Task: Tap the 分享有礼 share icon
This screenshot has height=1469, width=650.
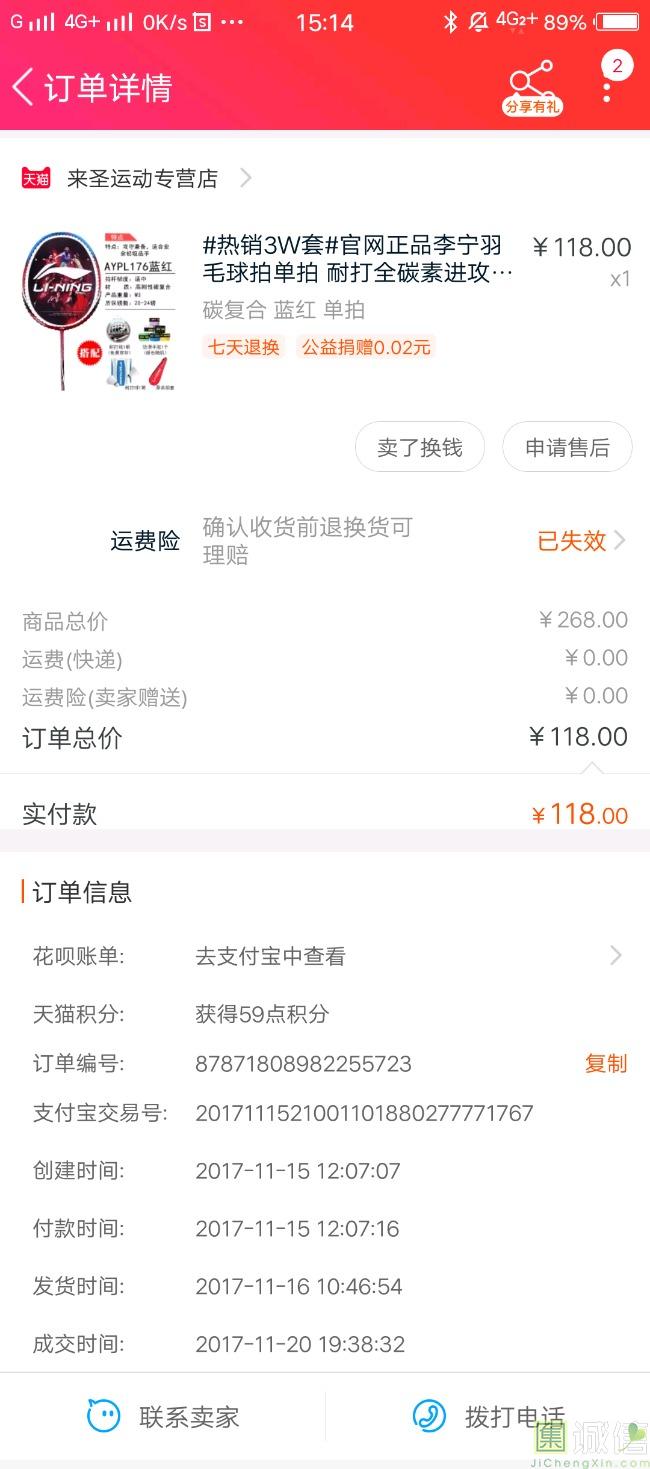Action: tap(531, 89)
